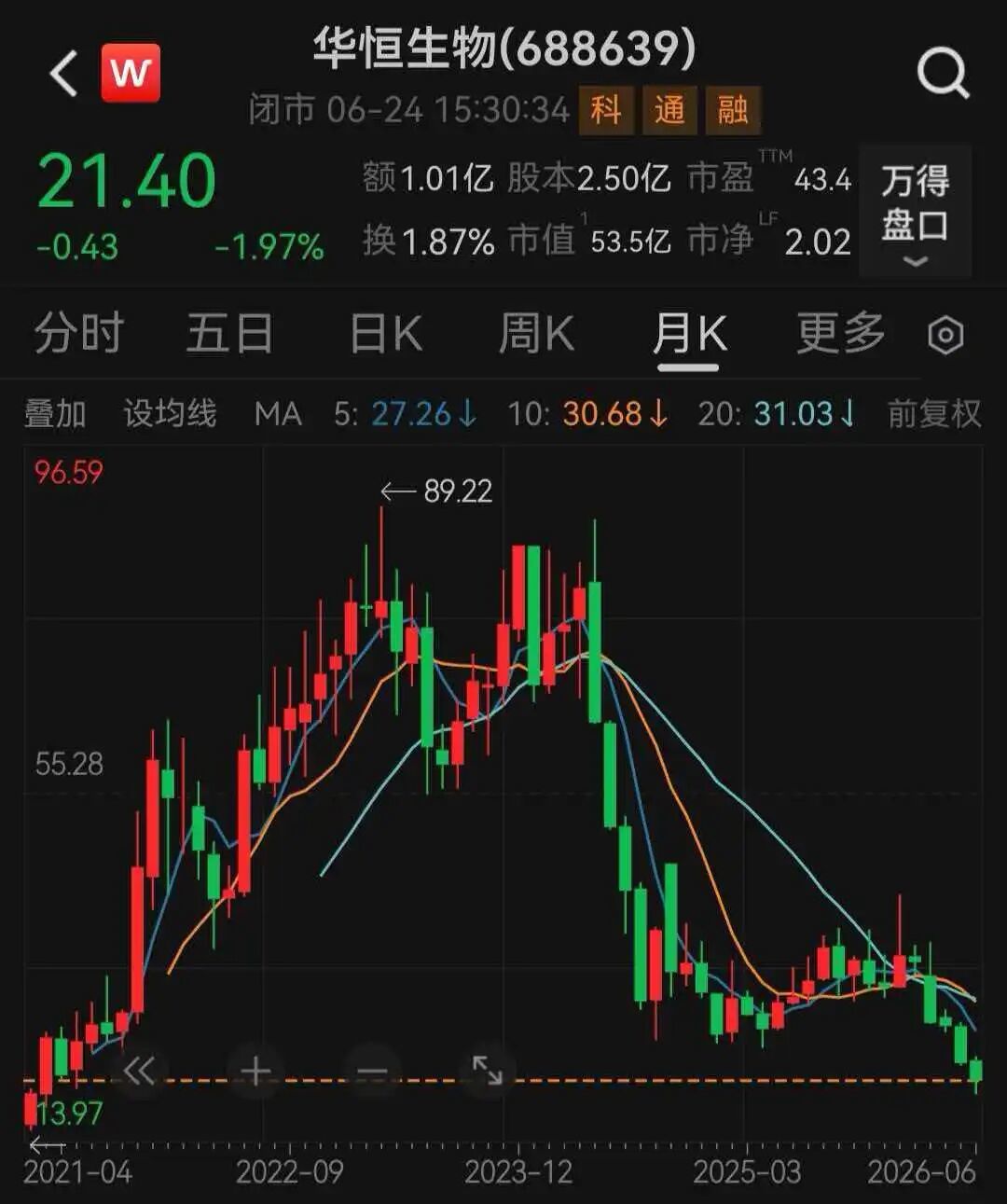Open chart settings hexagon icon
The height and width of the screenshot is (1204, 1007).
coord(945,335)
